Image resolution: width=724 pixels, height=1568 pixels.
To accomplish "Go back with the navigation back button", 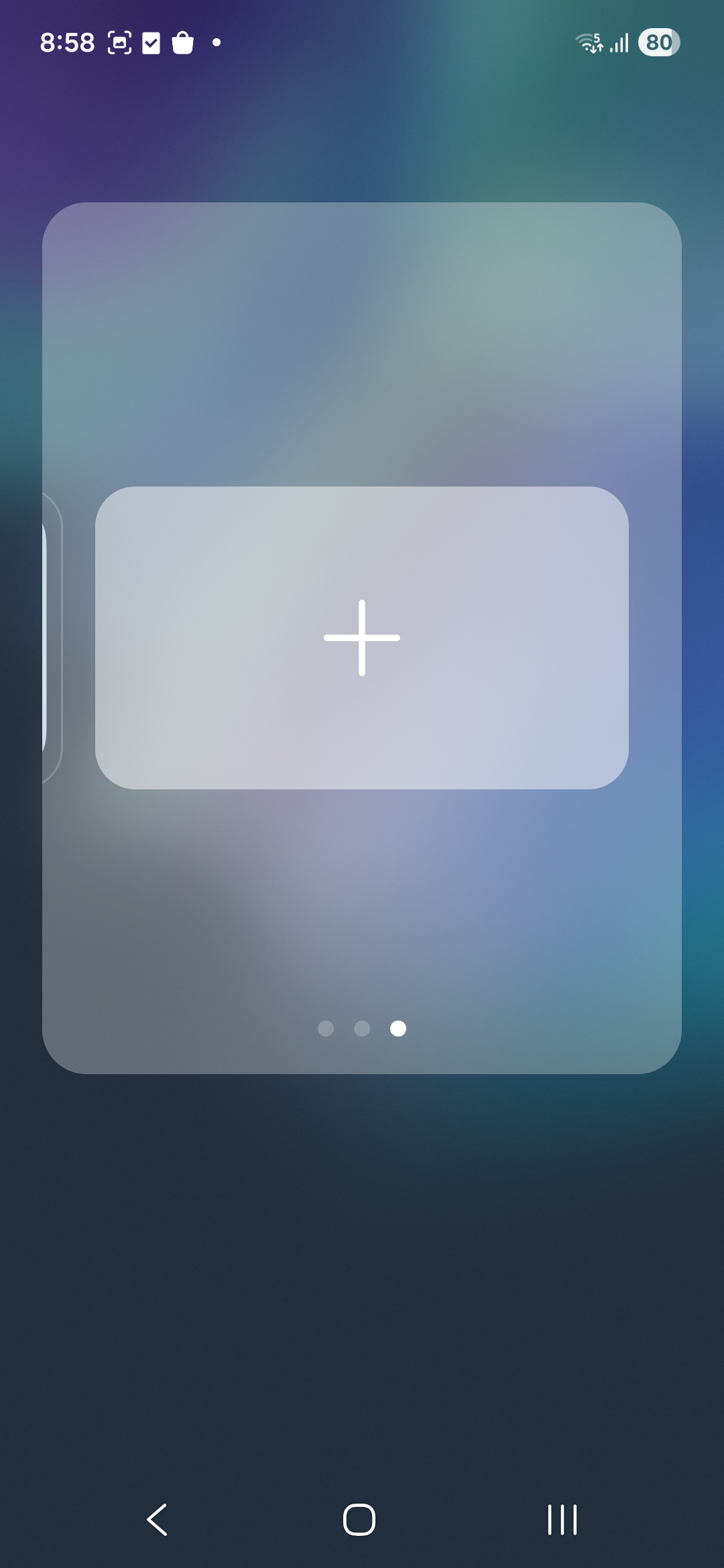I will click(x=158, y=1519).
